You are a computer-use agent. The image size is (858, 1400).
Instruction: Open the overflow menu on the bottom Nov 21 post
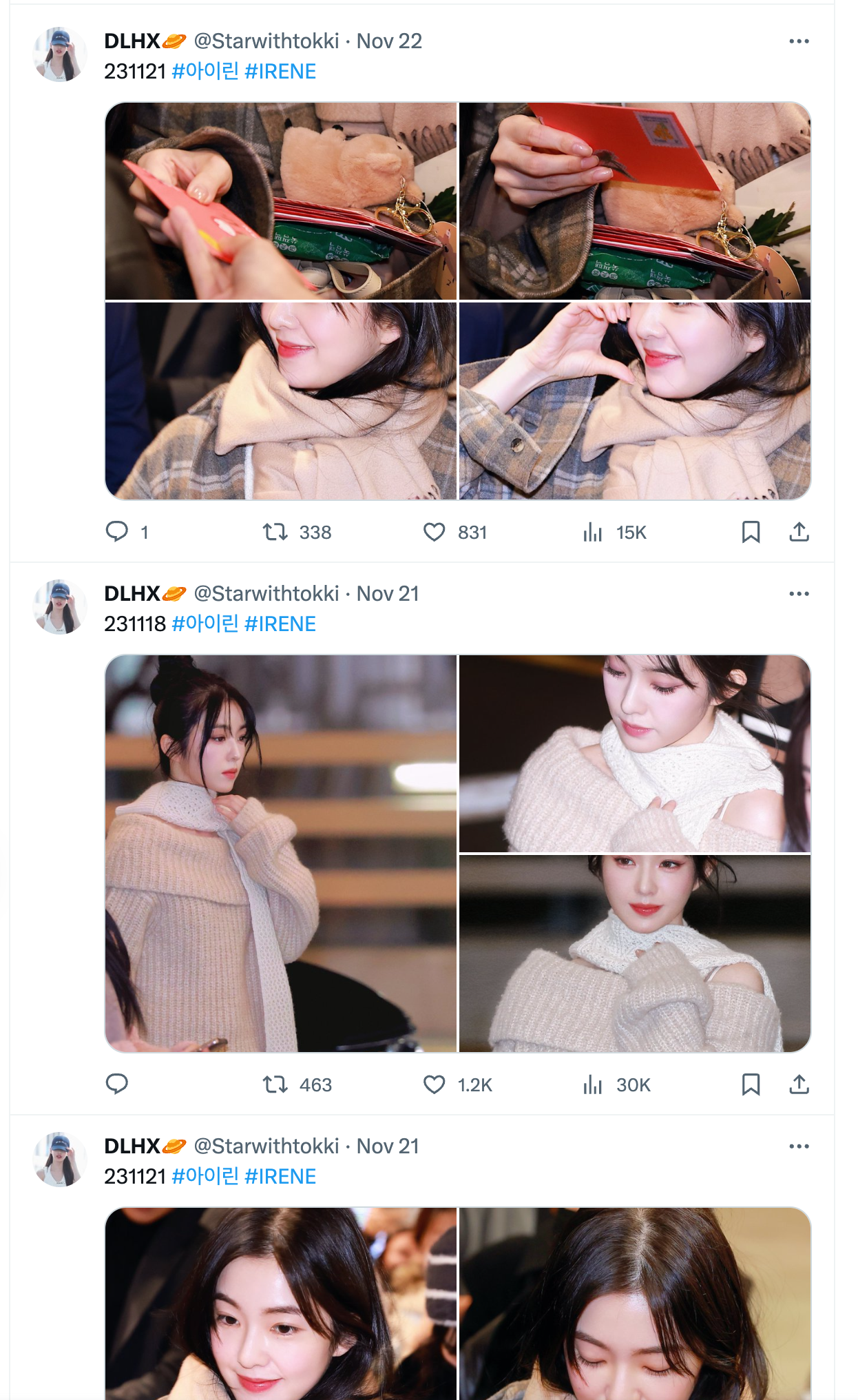[x=799, y=1146]
